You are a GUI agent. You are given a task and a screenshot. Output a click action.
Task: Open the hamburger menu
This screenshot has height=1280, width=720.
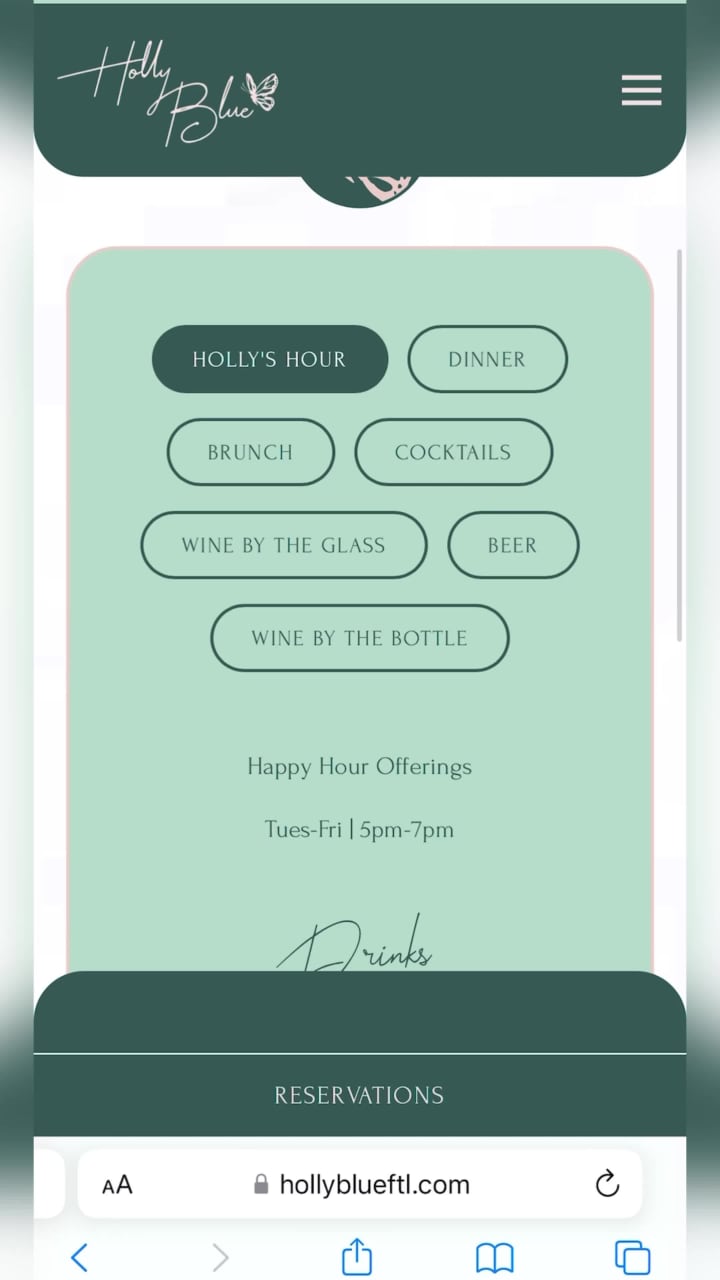(x=641, y=90)
